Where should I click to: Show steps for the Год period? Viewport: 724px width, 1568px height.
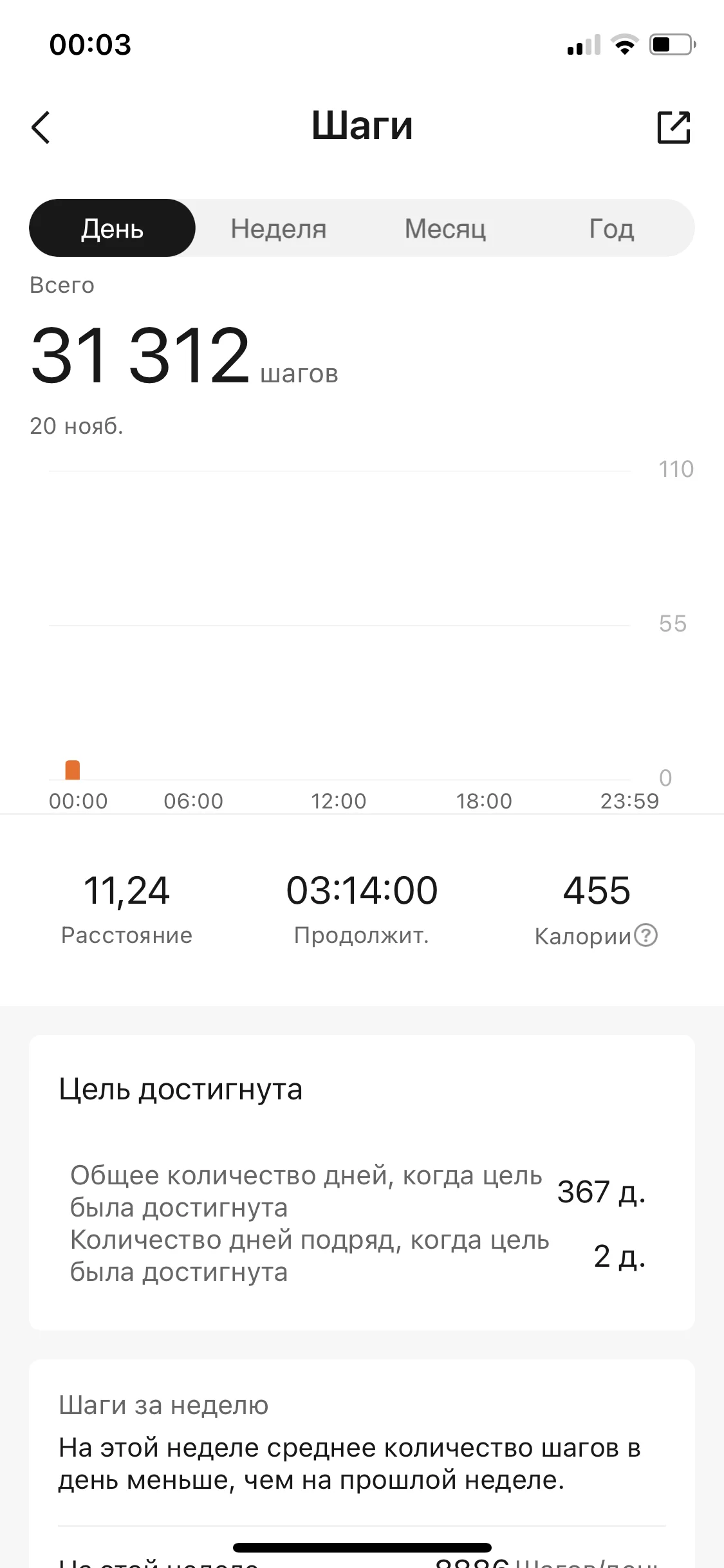click(x=611, y=229)
